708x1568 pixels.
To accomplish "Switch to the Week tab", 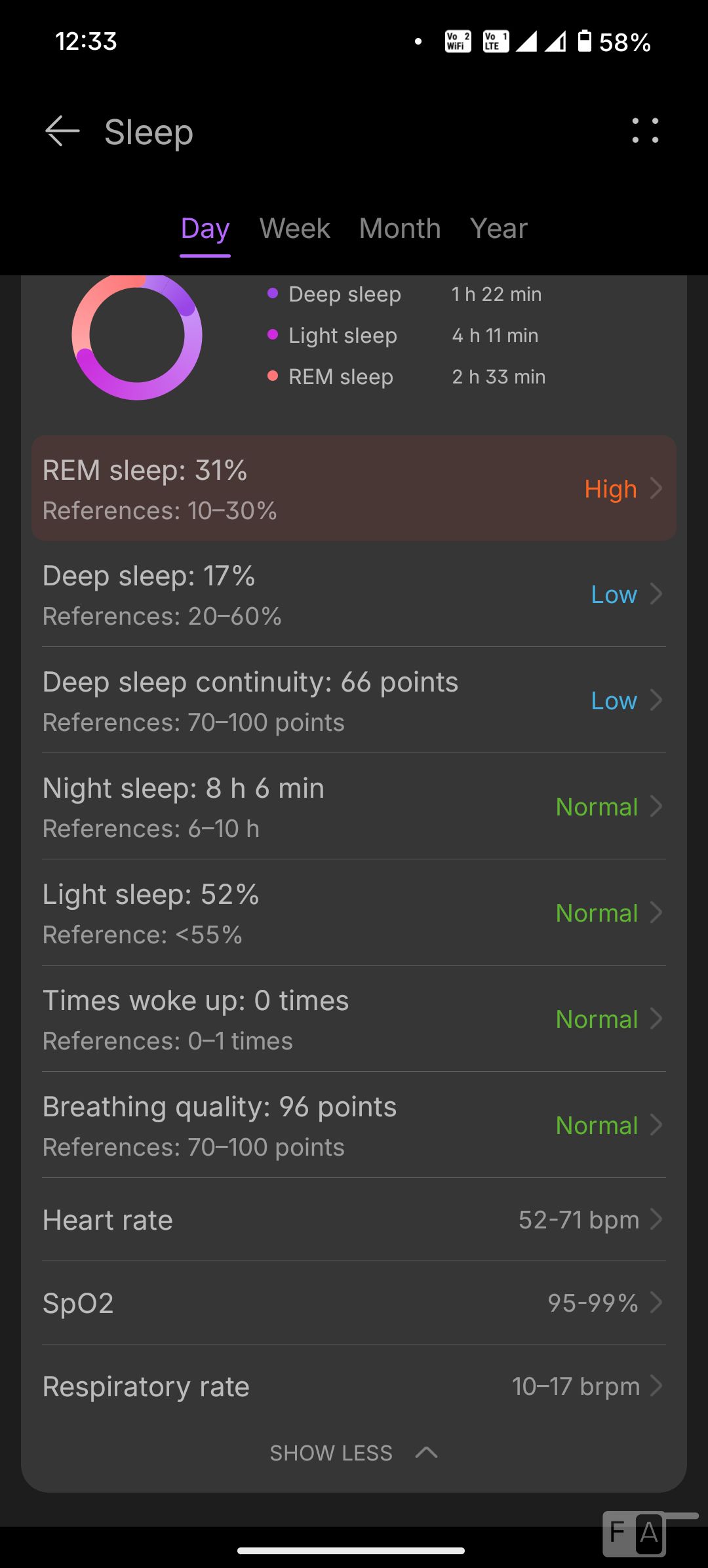I will click(295, 229).
